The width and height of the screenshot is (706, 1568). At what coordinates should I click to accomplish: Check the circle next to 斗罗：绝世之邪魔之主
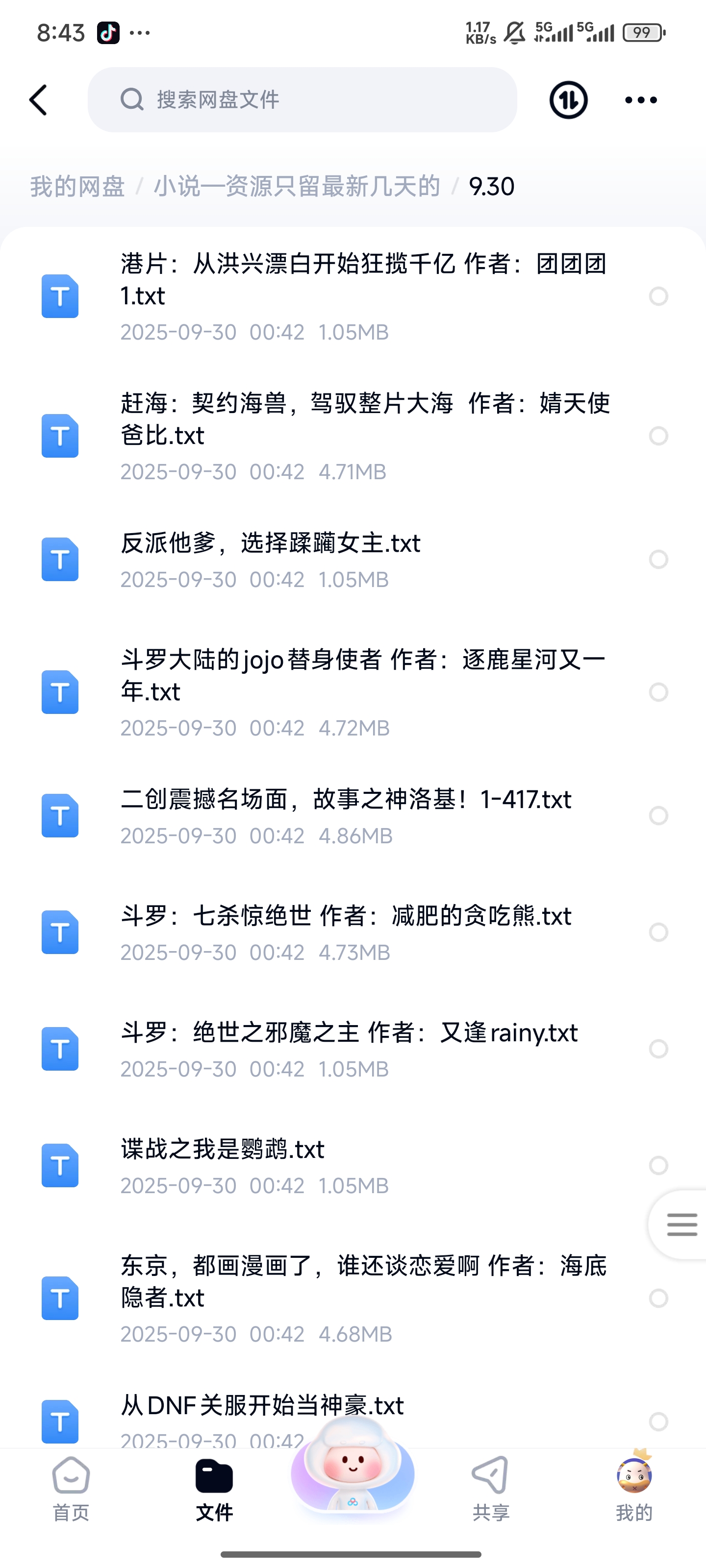pos(658,1049)
